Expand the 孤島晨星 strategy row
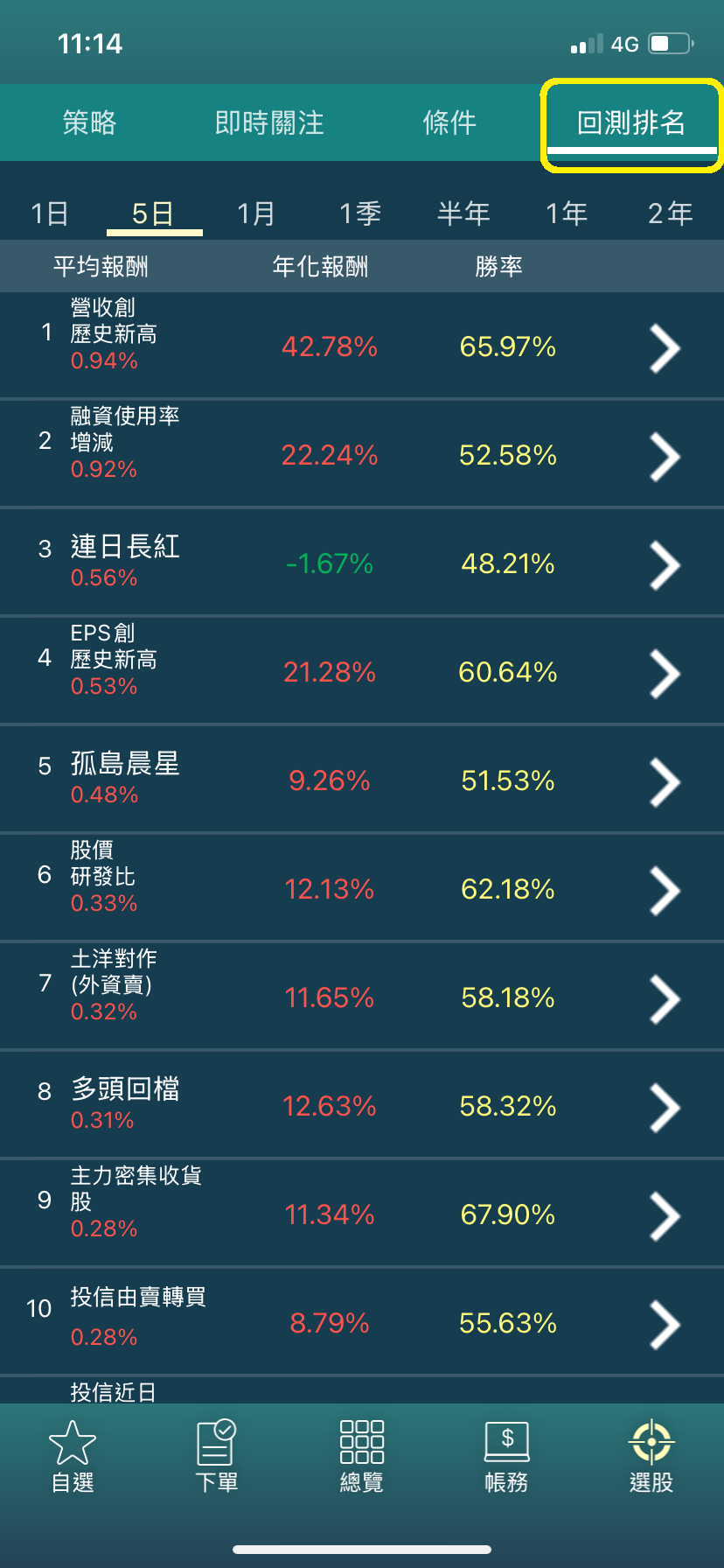This screenshot has height=1568, width=724. coord(663,780)
